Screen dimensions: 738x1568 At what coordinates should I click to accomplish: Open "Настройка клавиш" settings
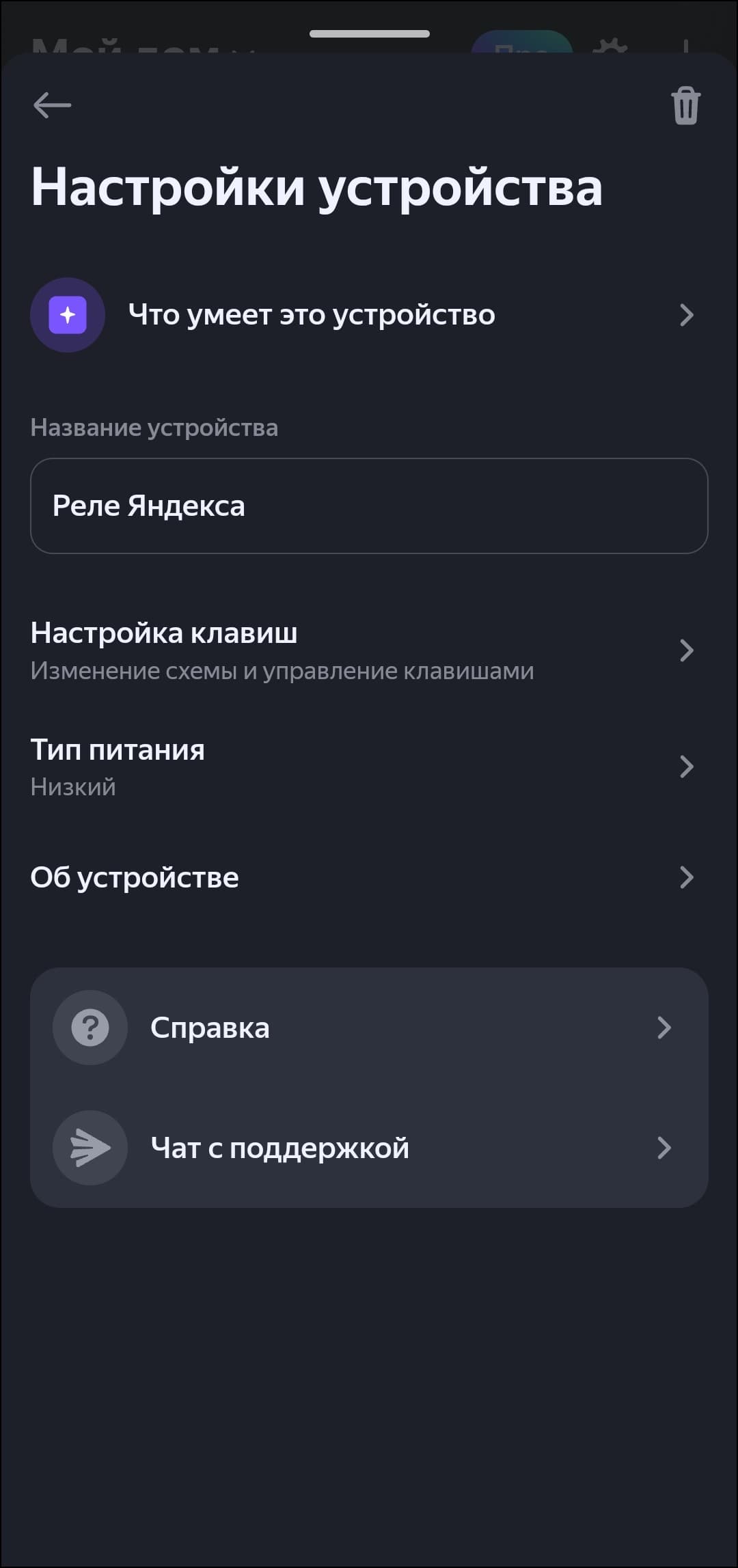362,650
